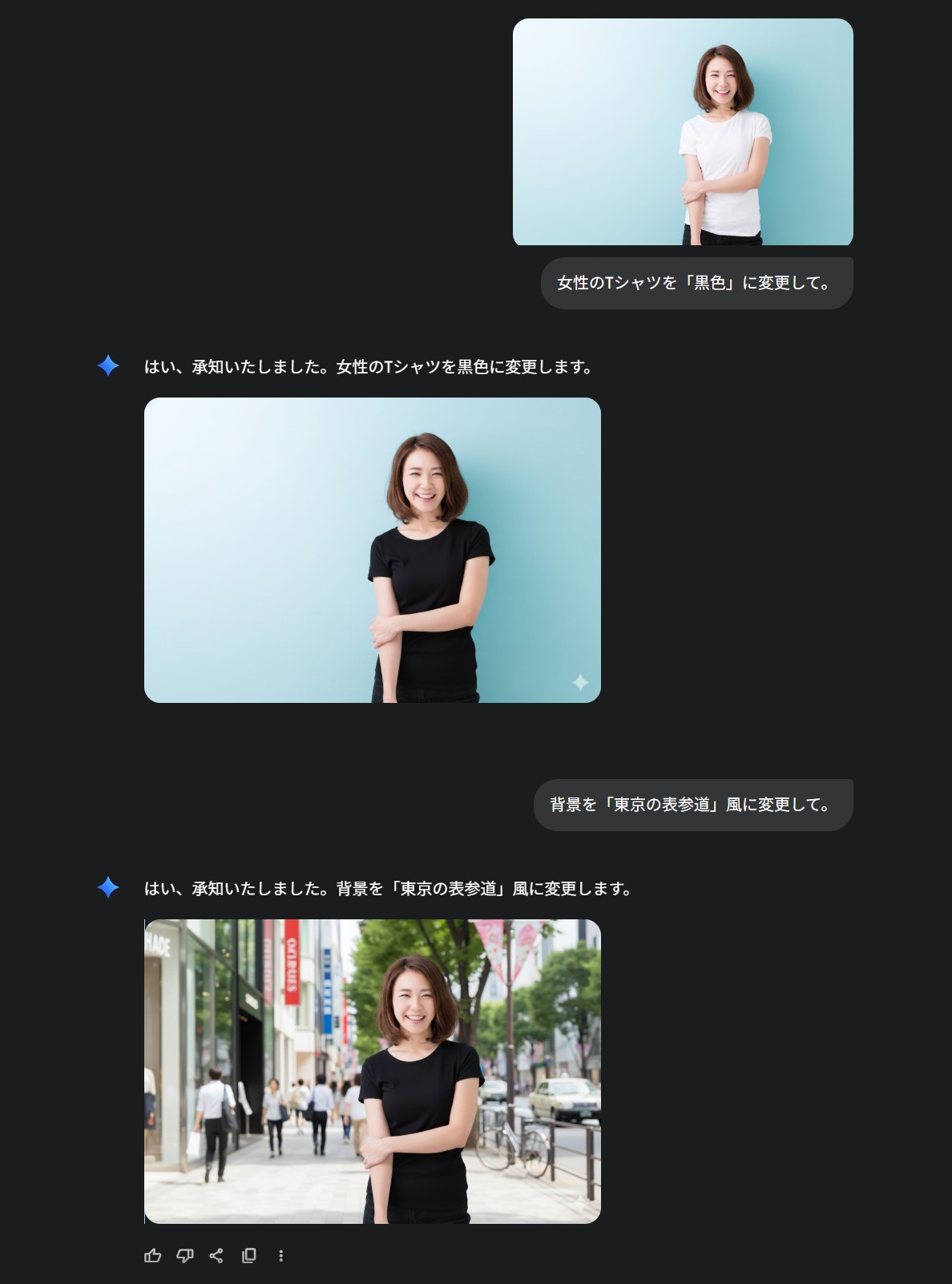The width and height of the screenshot is (952, 1284).
Task: Mark the last response with thumbs down
Action: pos(184,1256)
